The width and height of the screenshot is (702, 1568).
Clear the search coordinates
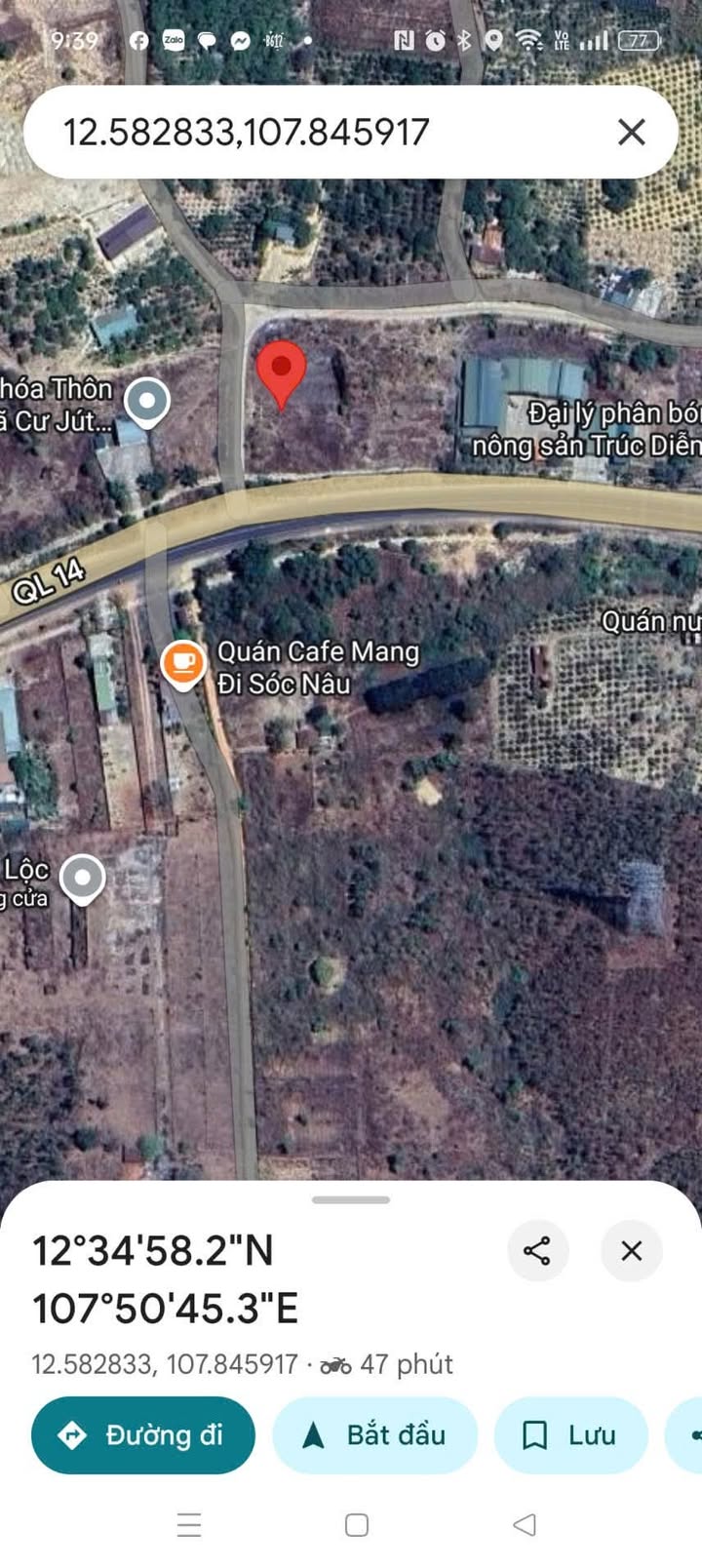coord(632,132)
